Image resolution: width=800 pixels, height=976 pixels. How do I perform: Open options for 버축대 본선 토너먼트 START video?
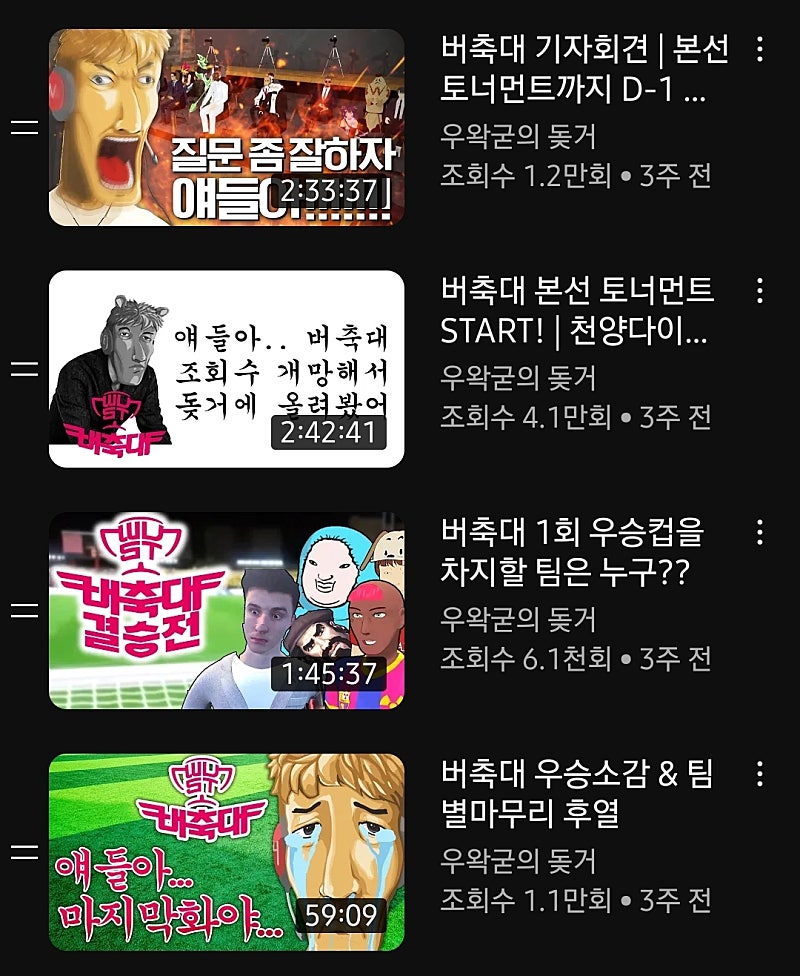click(760, 291)
